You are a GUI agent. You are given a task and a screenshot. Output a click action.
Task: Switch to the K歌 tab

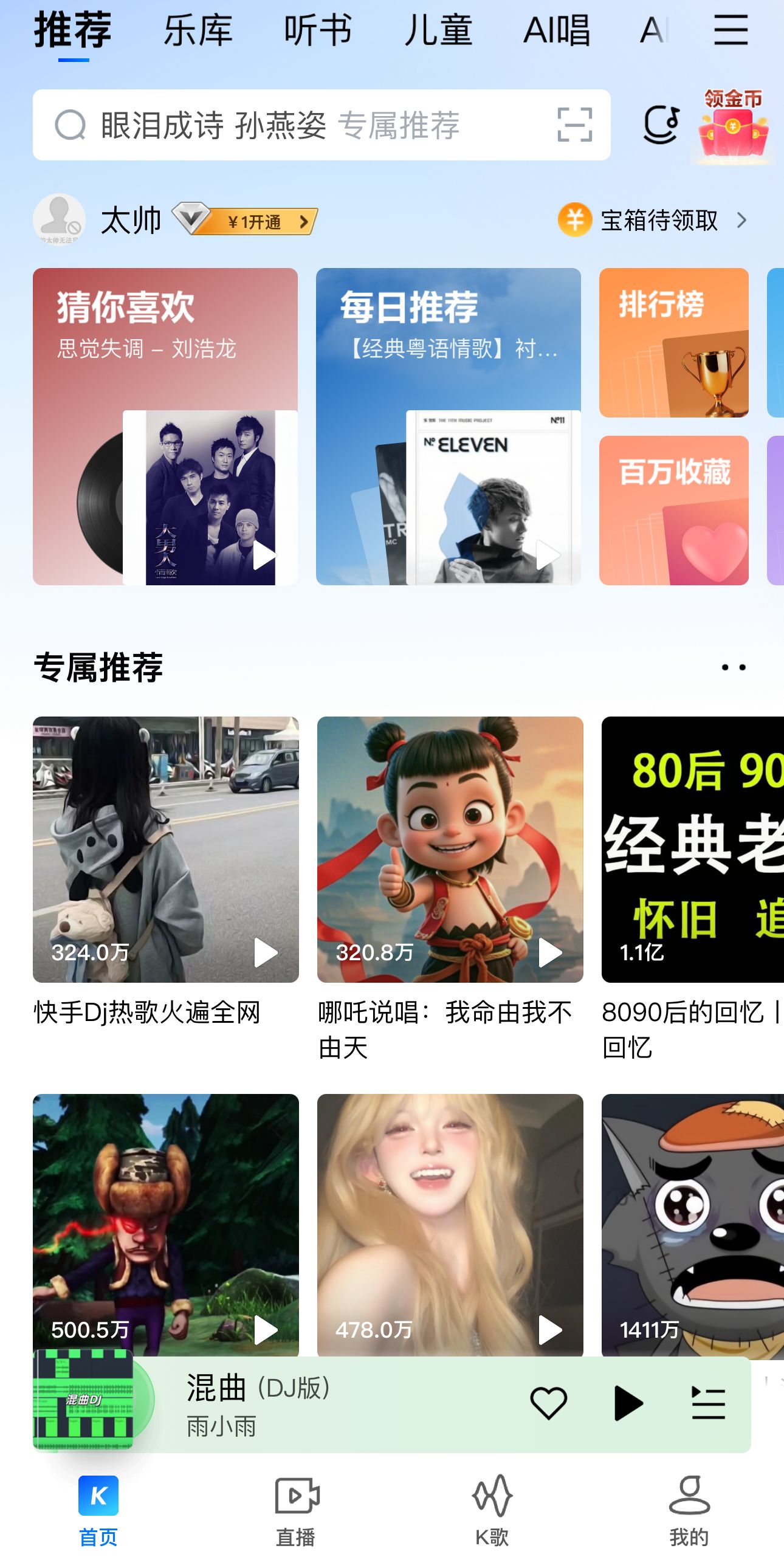(x=492, y=1511)
